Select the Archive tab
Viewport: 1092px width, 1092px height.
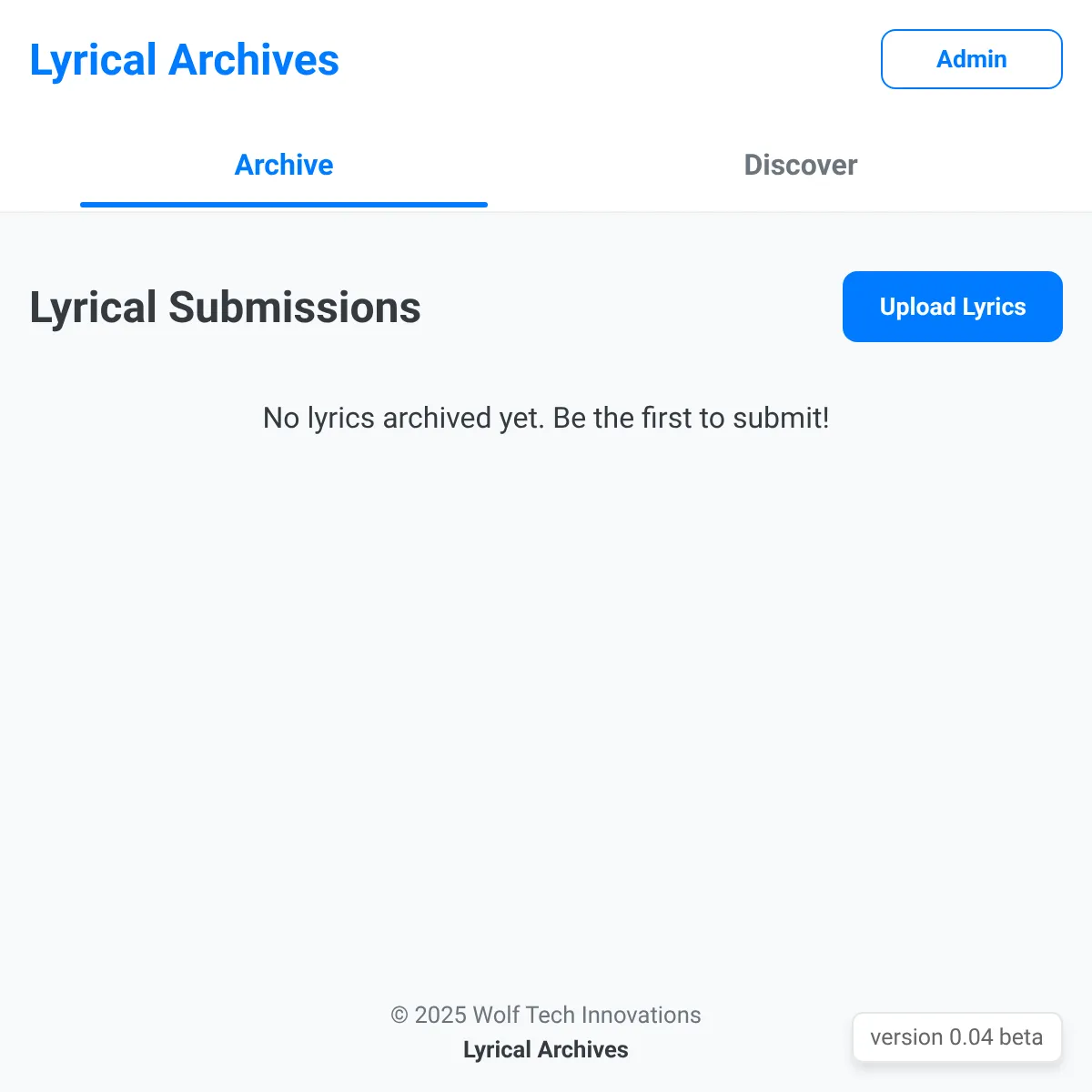coord(284,165)
